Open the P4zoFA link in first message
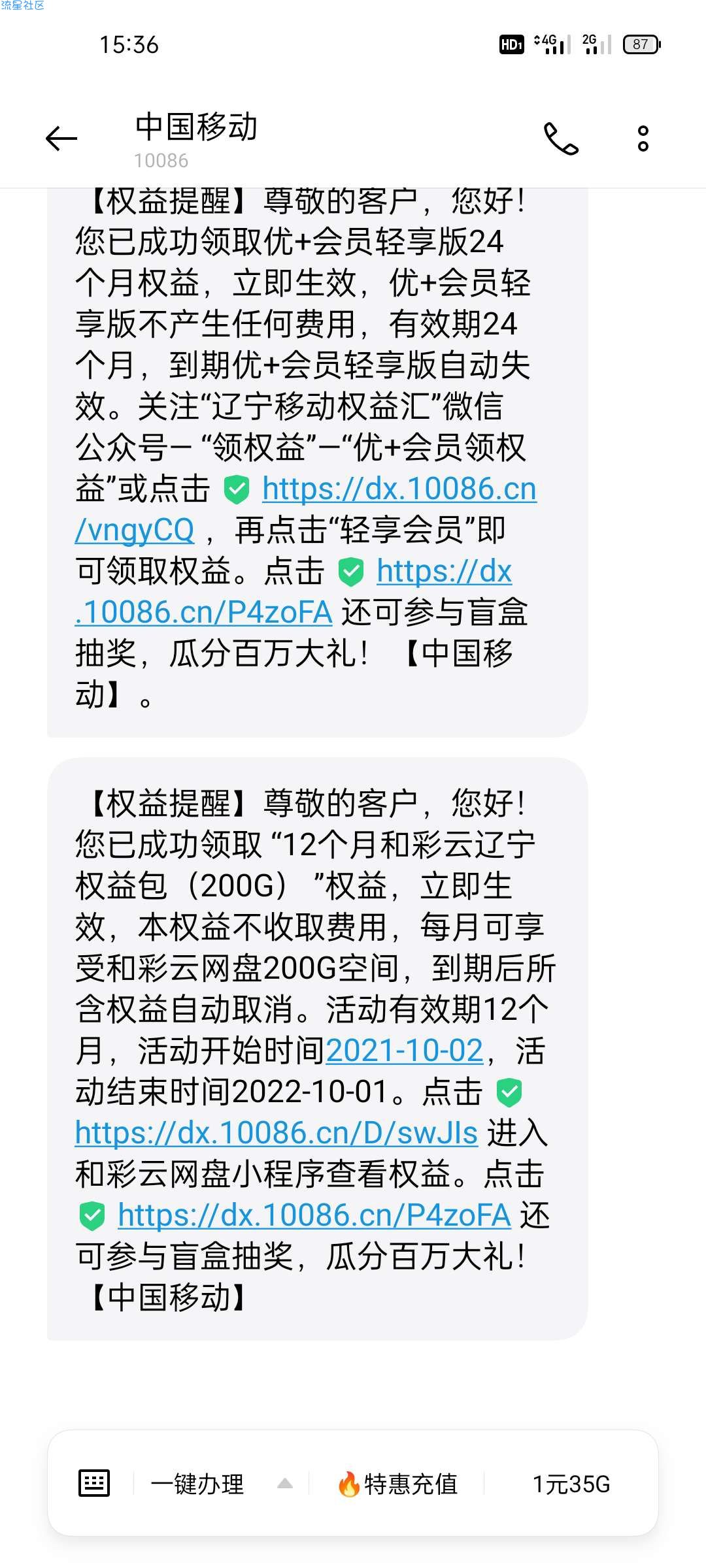 [x=204, y=612]
